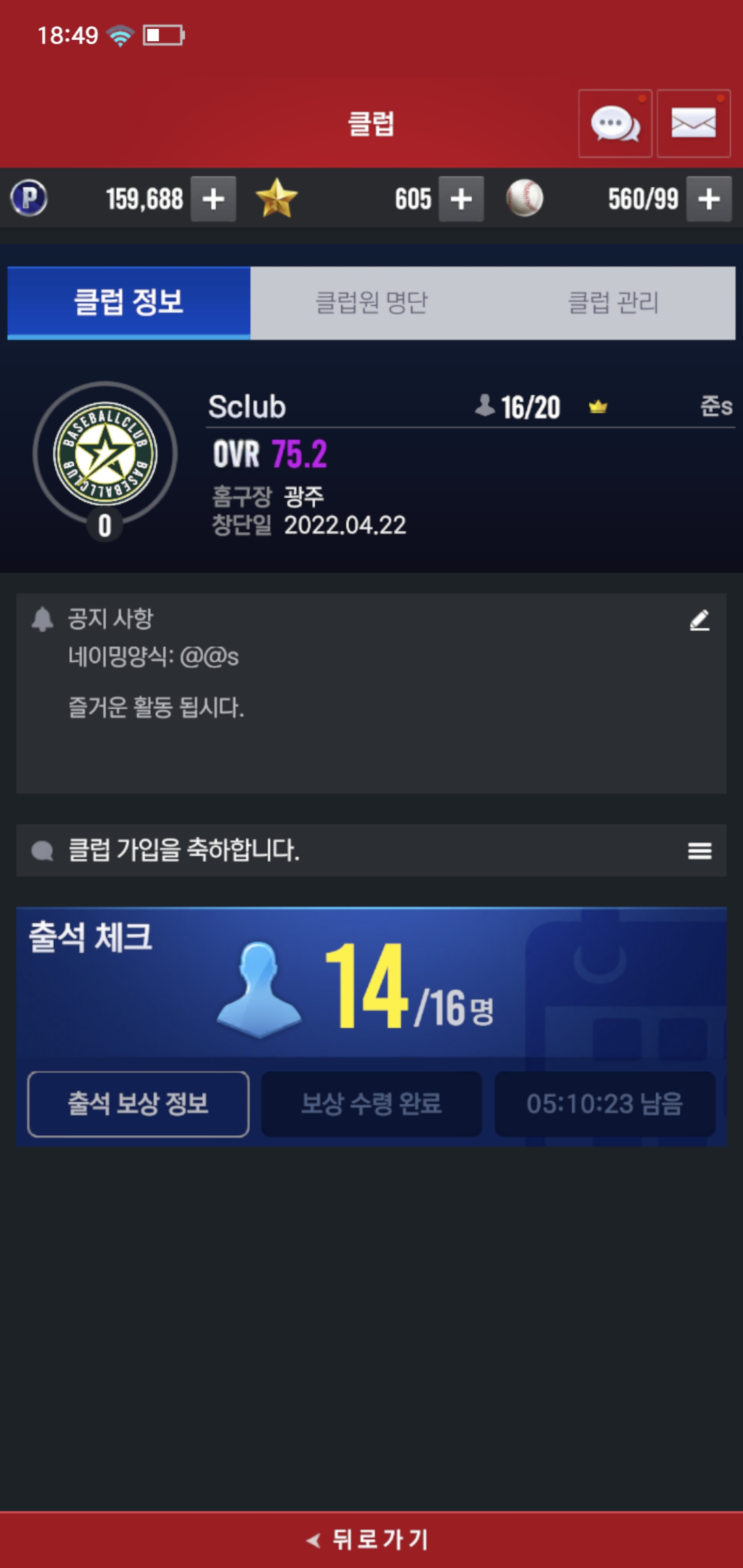Open the club chat list menu icon
The height and width of the screenshot is (1568, 743).
click(x=699, y=851)
